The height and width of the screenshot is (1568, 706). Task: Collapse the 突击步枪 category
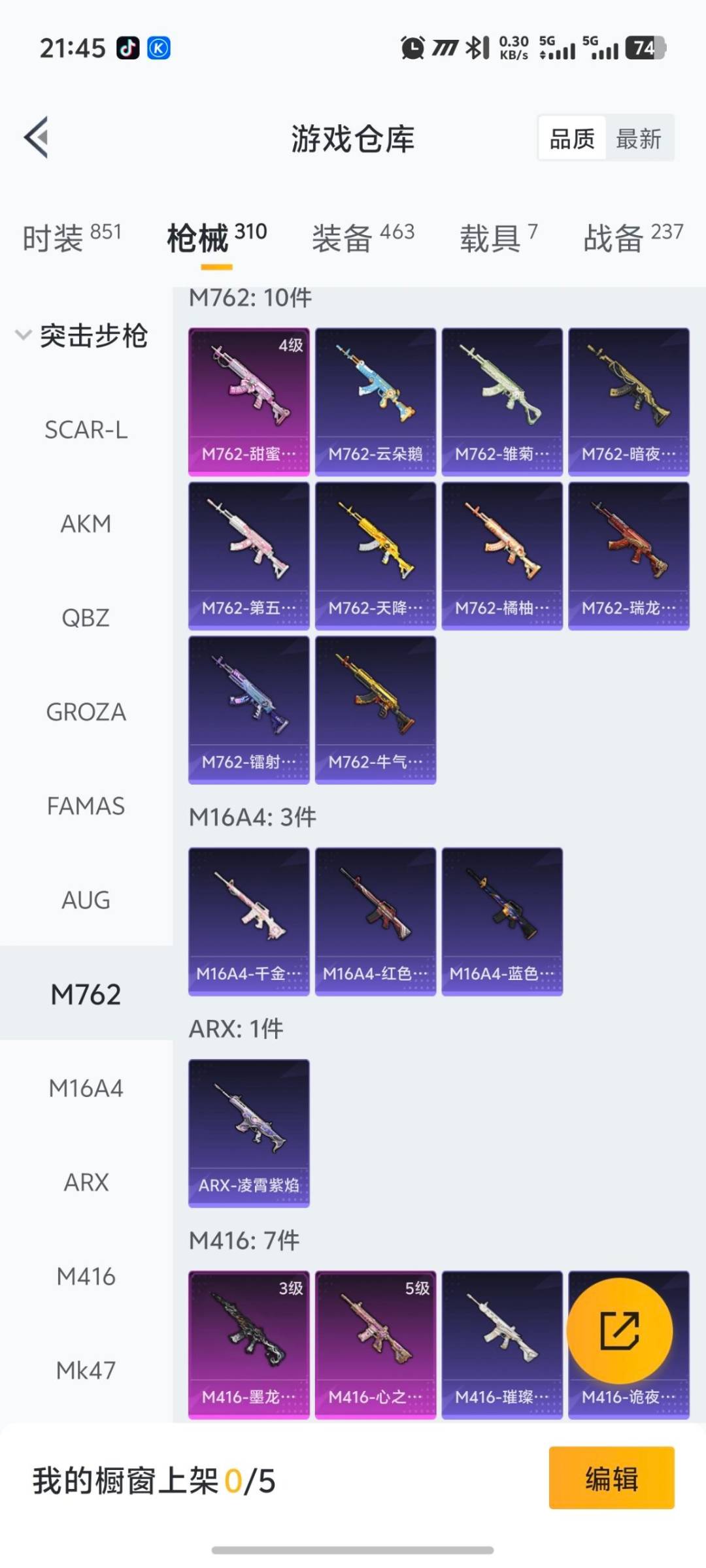pyautogui.click(x=82, y=336)
